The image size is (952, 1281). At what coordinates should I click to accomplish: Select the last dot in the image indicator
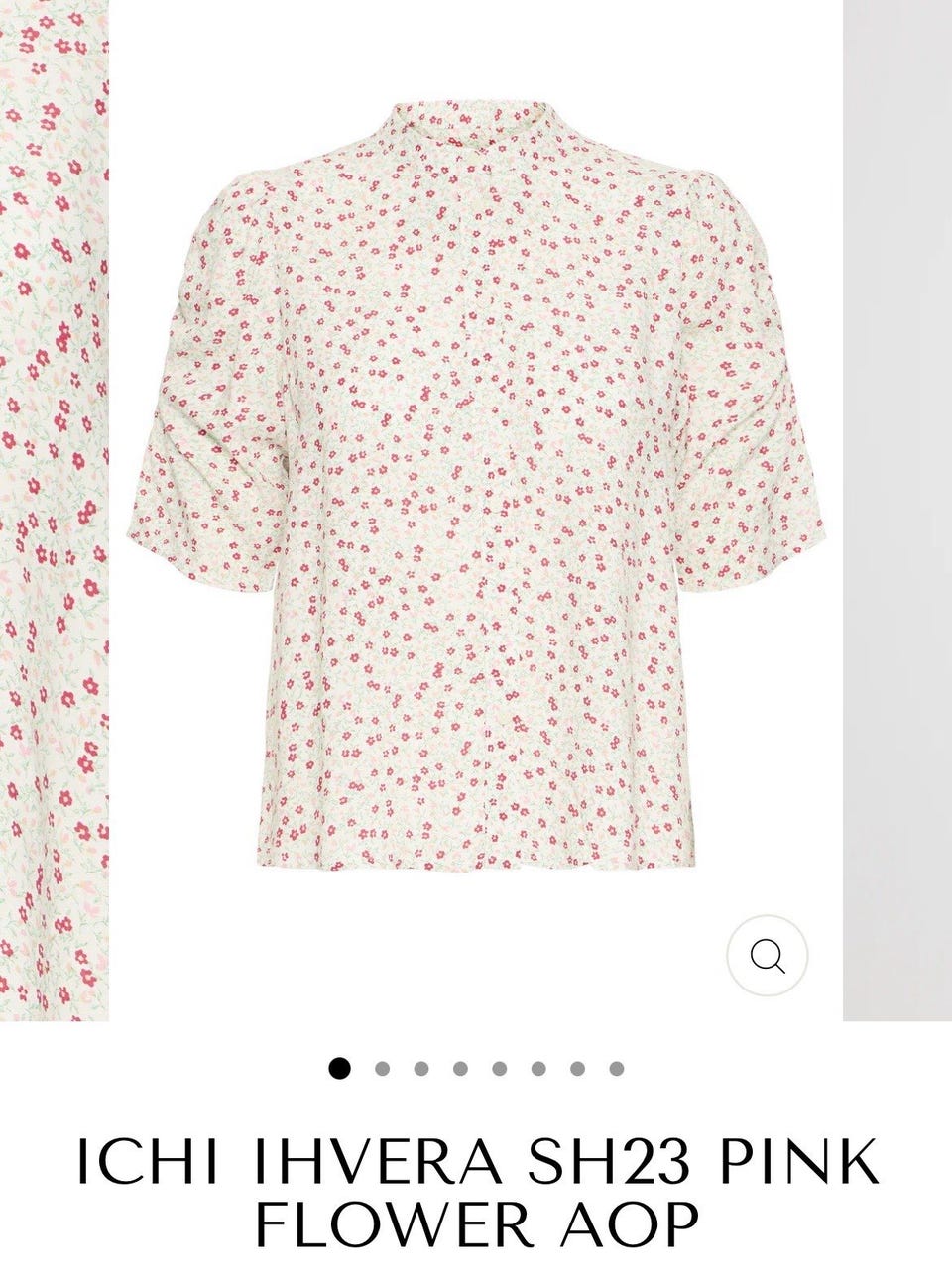coord(616,1068)
